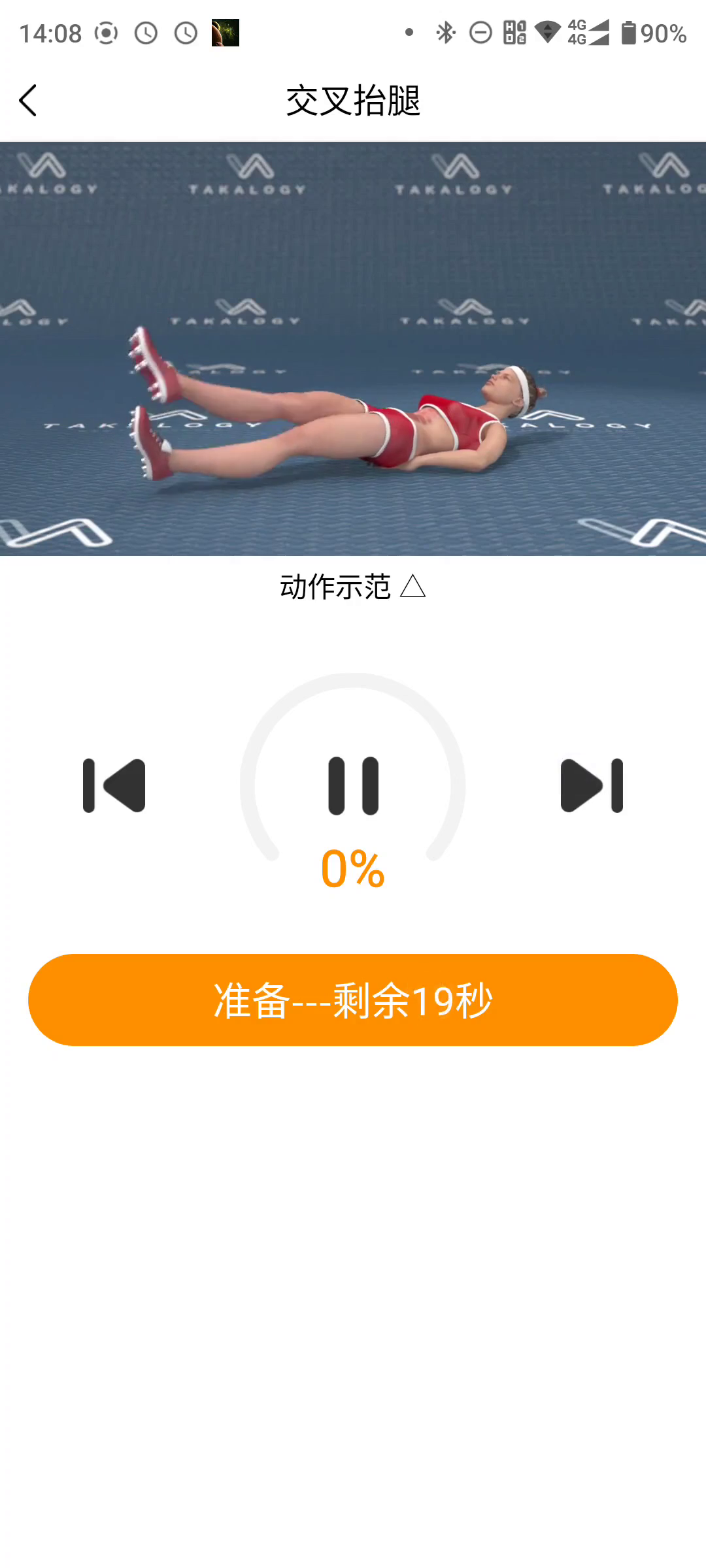Skip to the previous exercise

tap(114, 785)
